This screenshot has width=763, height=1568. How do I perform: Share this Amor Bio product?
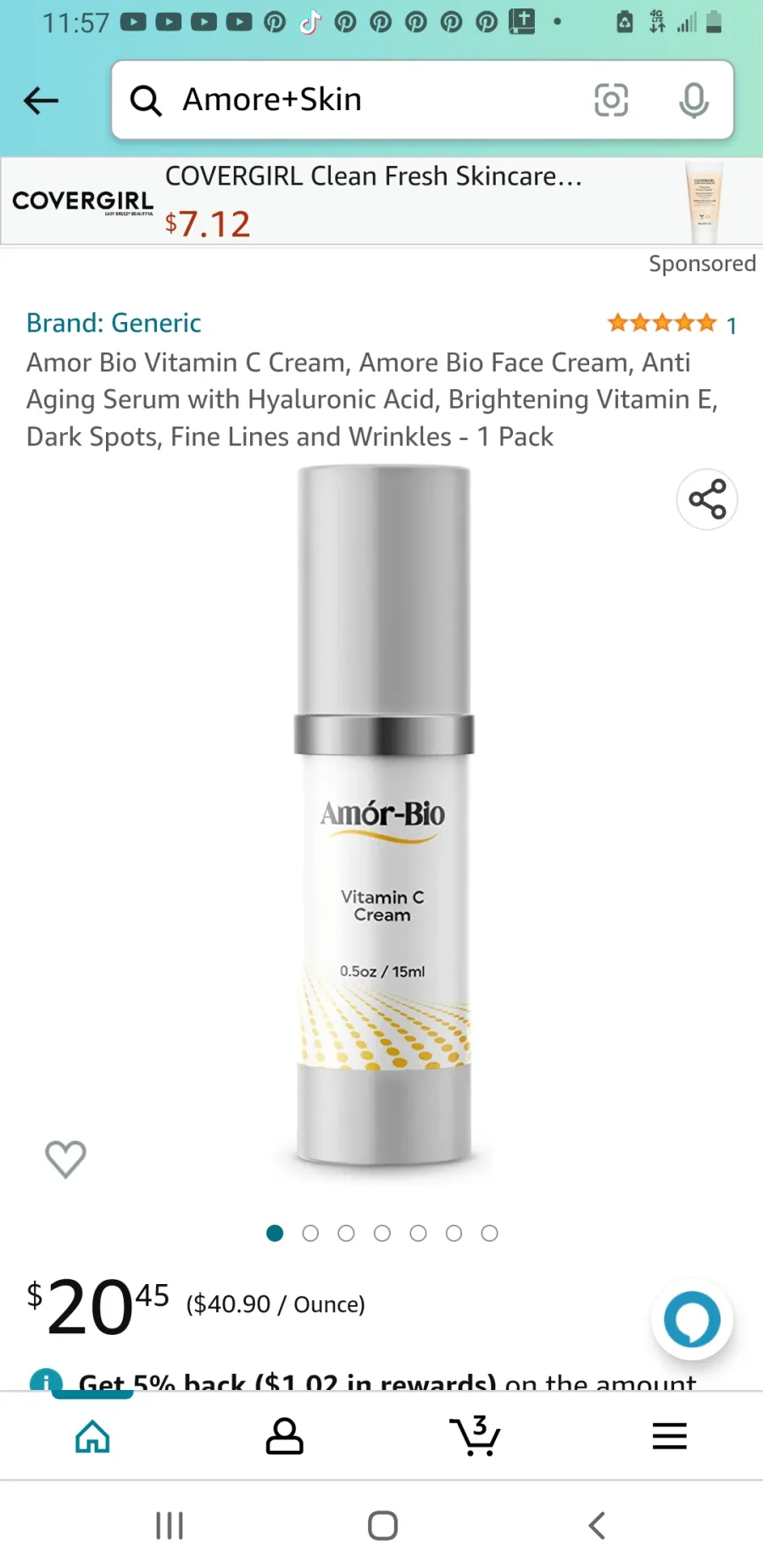pos(707,499)
